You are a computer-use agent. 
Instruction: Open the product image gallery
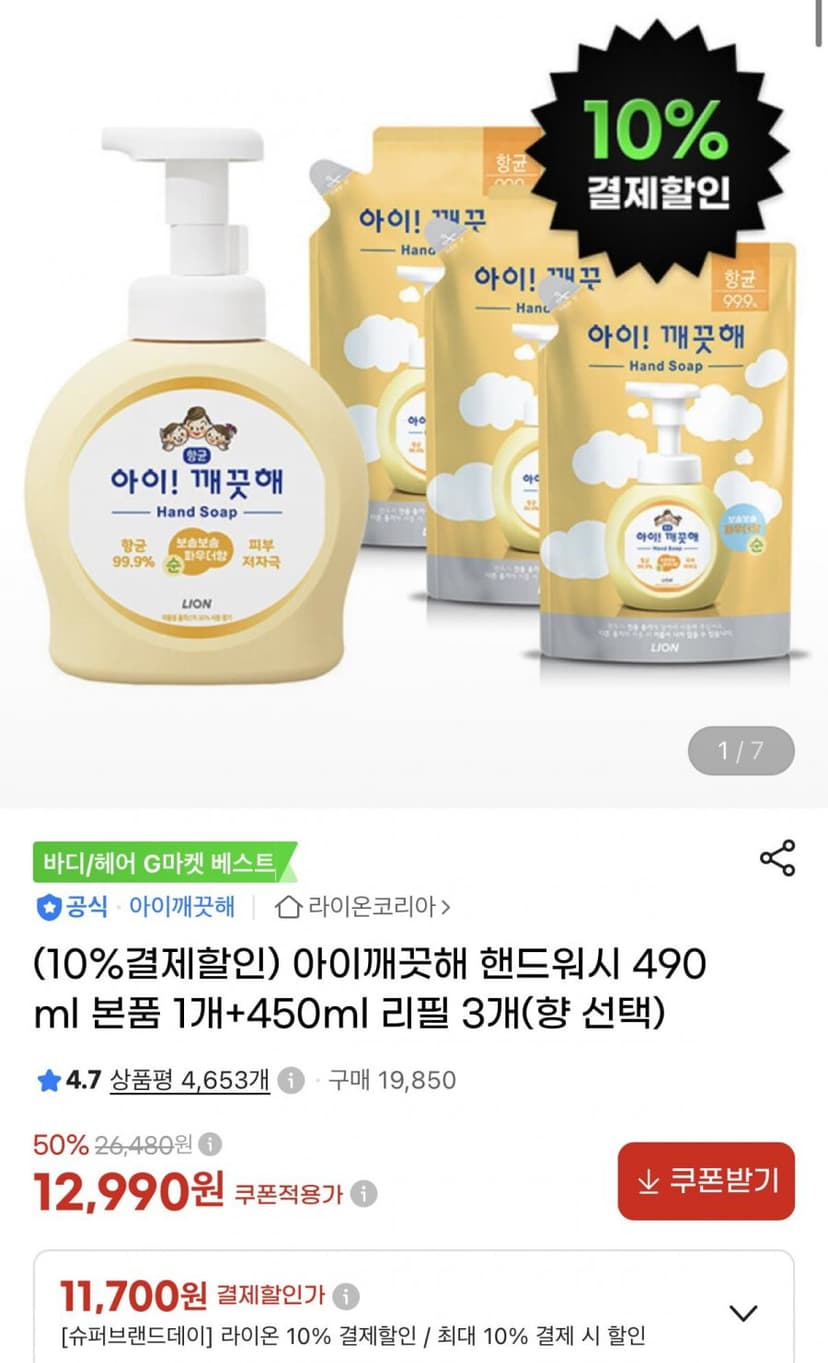414,400
